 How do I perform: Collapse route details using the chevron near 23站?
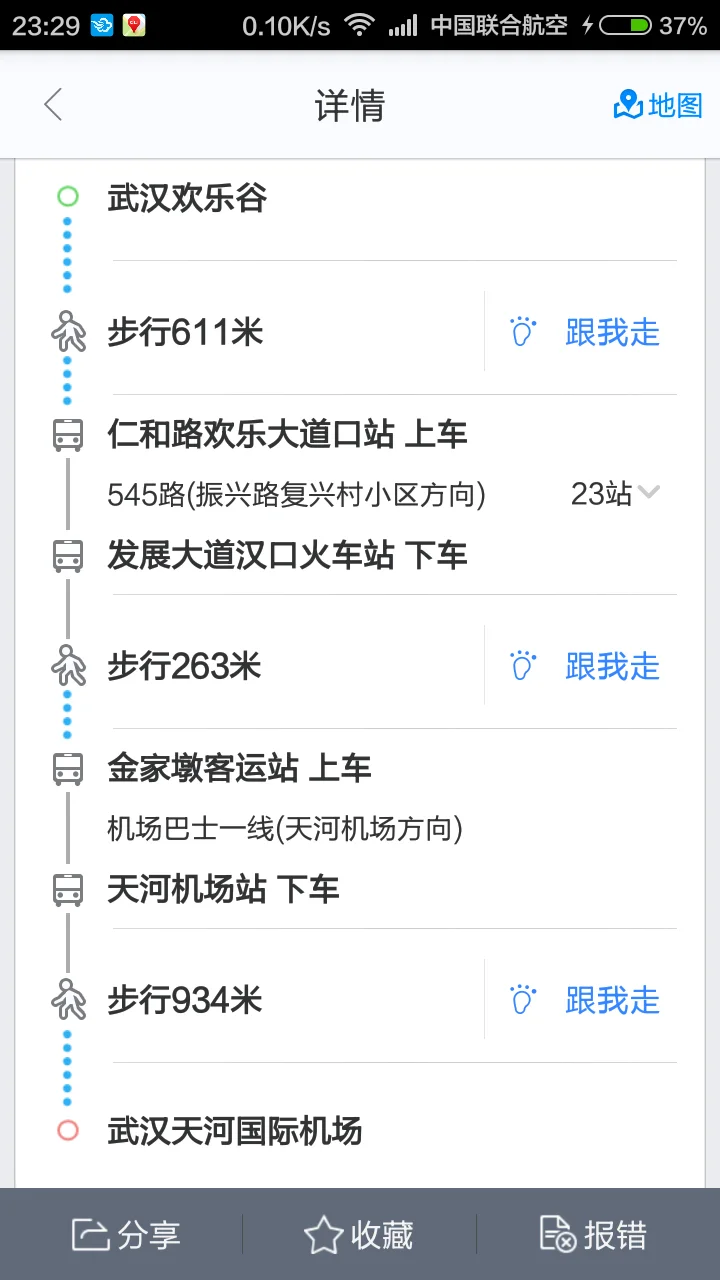pos(649,493)
